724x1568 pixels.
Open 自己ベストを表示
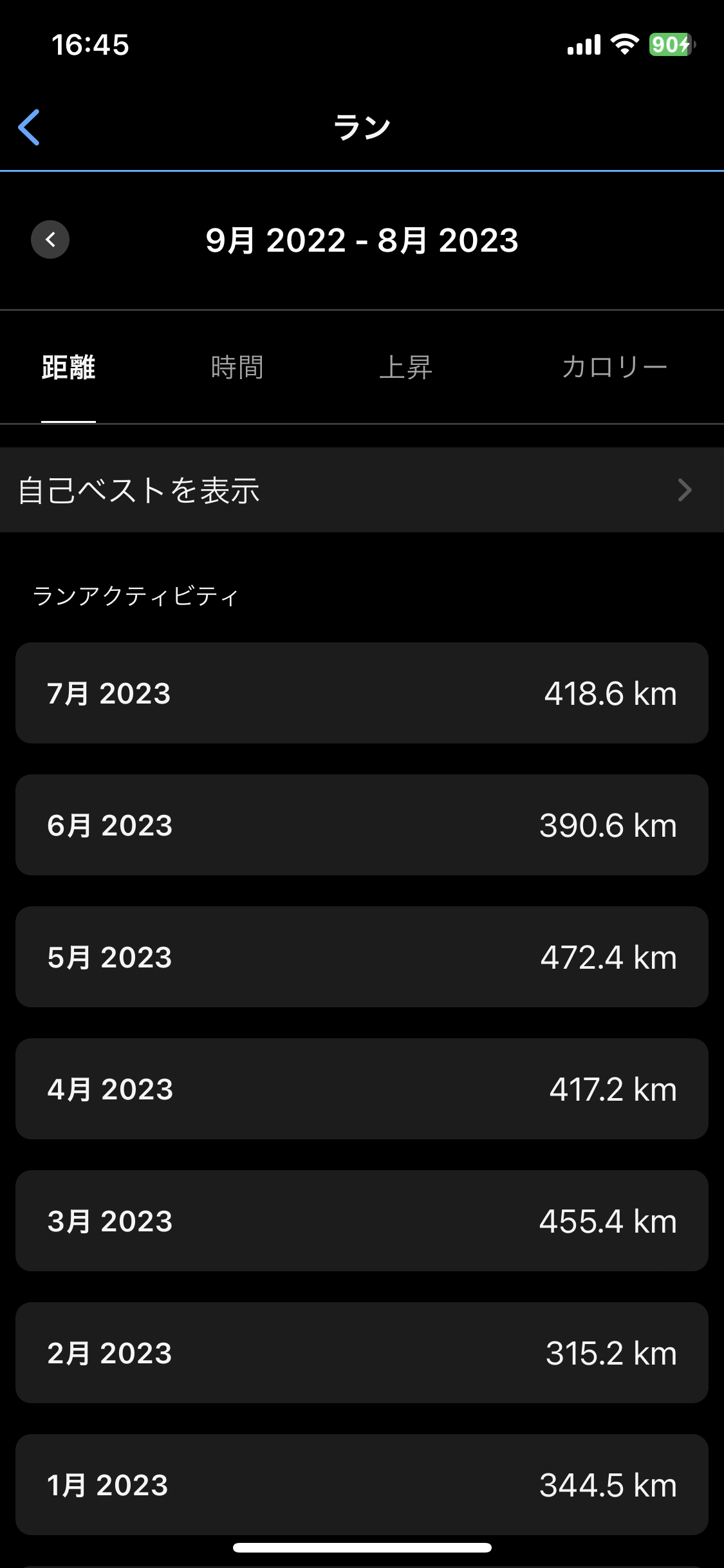pyautogui.click(x=362, y=490)
